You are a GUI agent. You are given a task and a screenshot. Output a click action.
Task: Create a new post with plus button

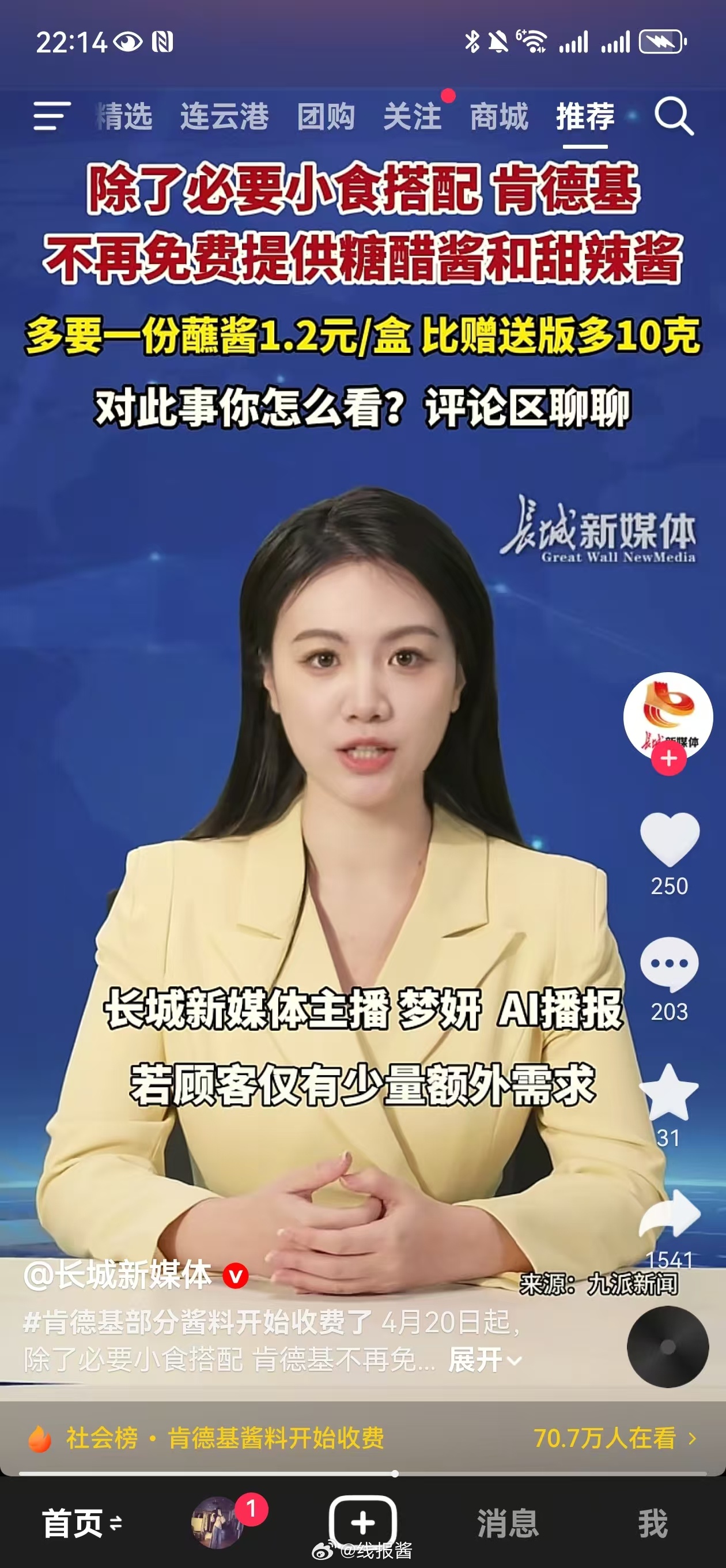click(362, 1523)
